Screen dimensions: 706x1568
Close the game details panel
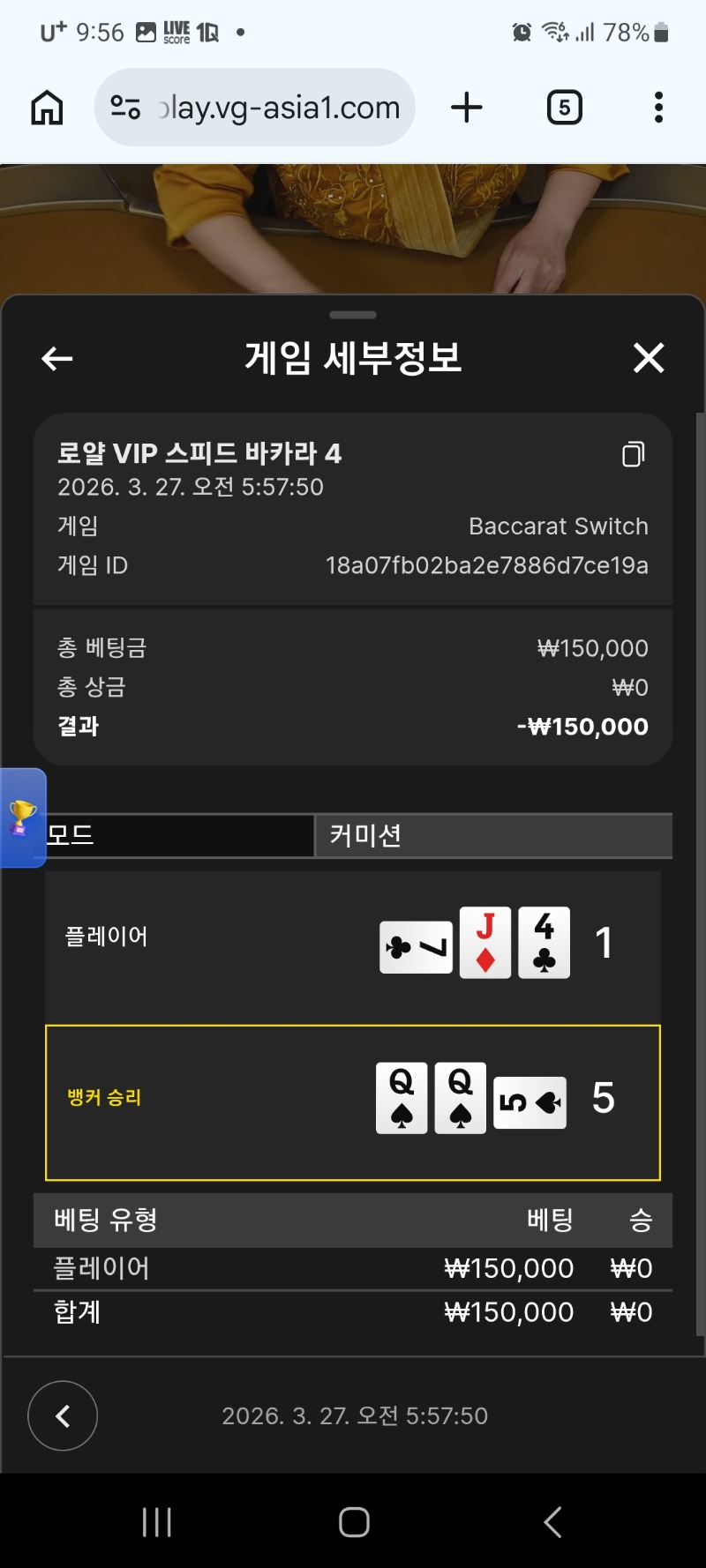click(x=649, y=358)
